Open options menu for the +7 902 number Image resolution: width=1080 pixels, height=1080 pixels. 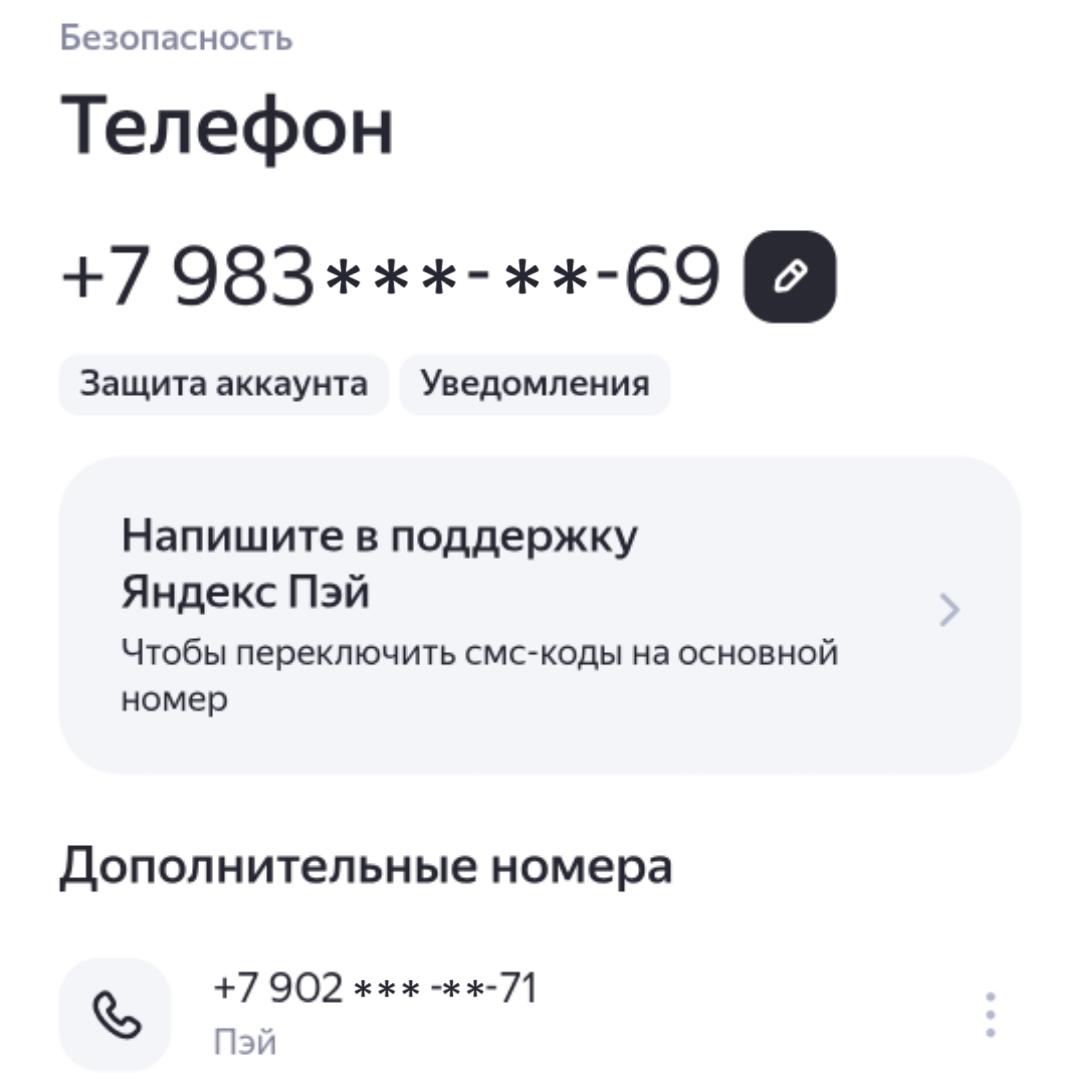coord(989,1015)
